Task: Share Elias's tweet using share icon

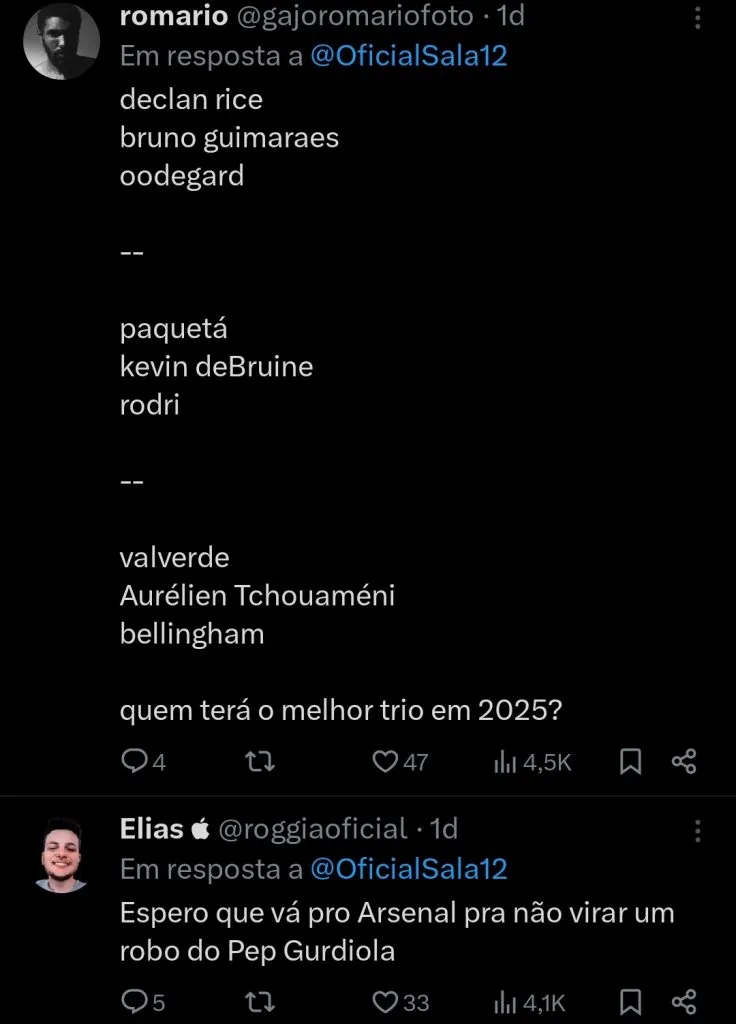Action: pos(685,1001)
